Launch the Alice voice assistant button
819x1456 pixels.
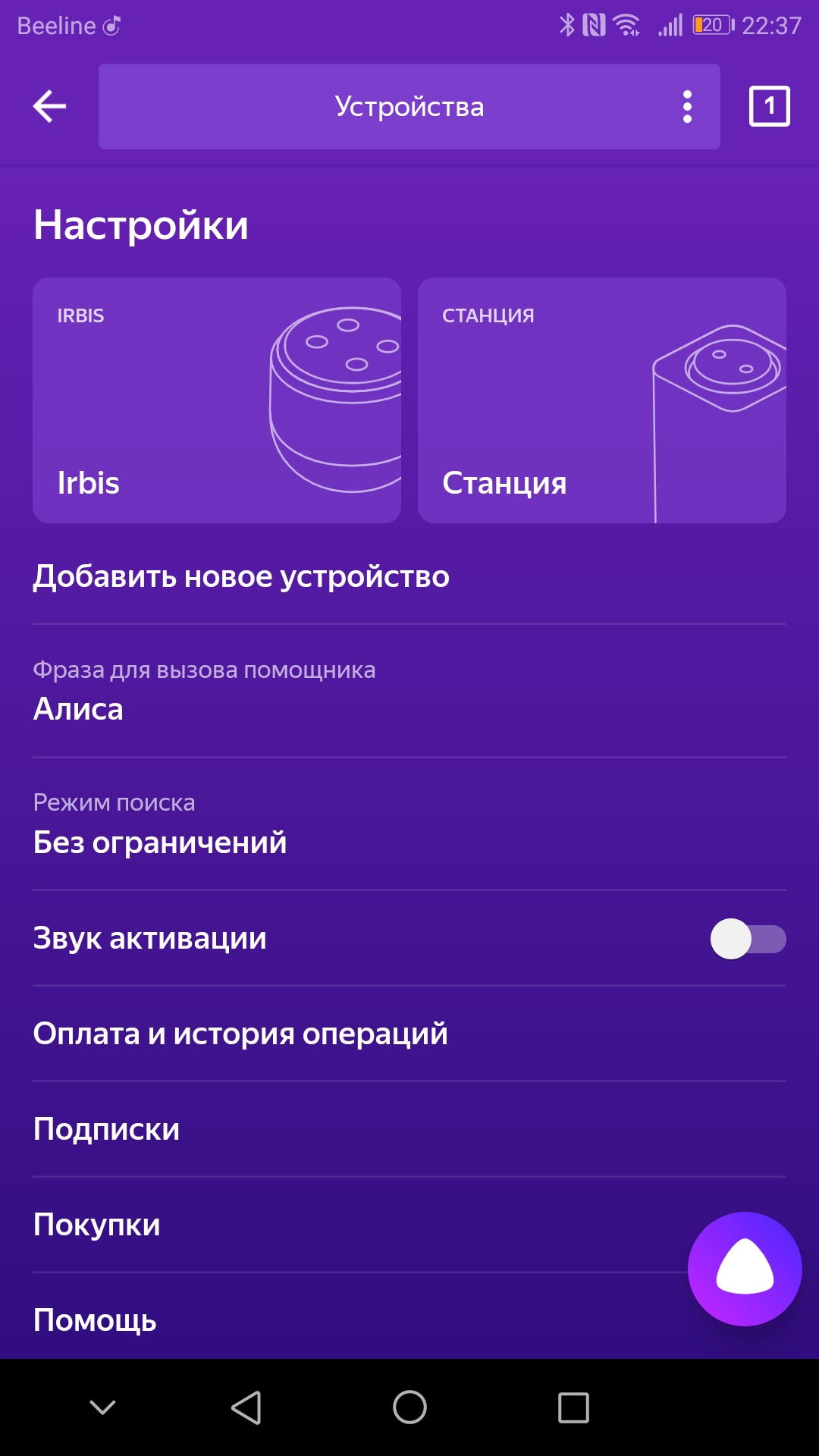745,1269
